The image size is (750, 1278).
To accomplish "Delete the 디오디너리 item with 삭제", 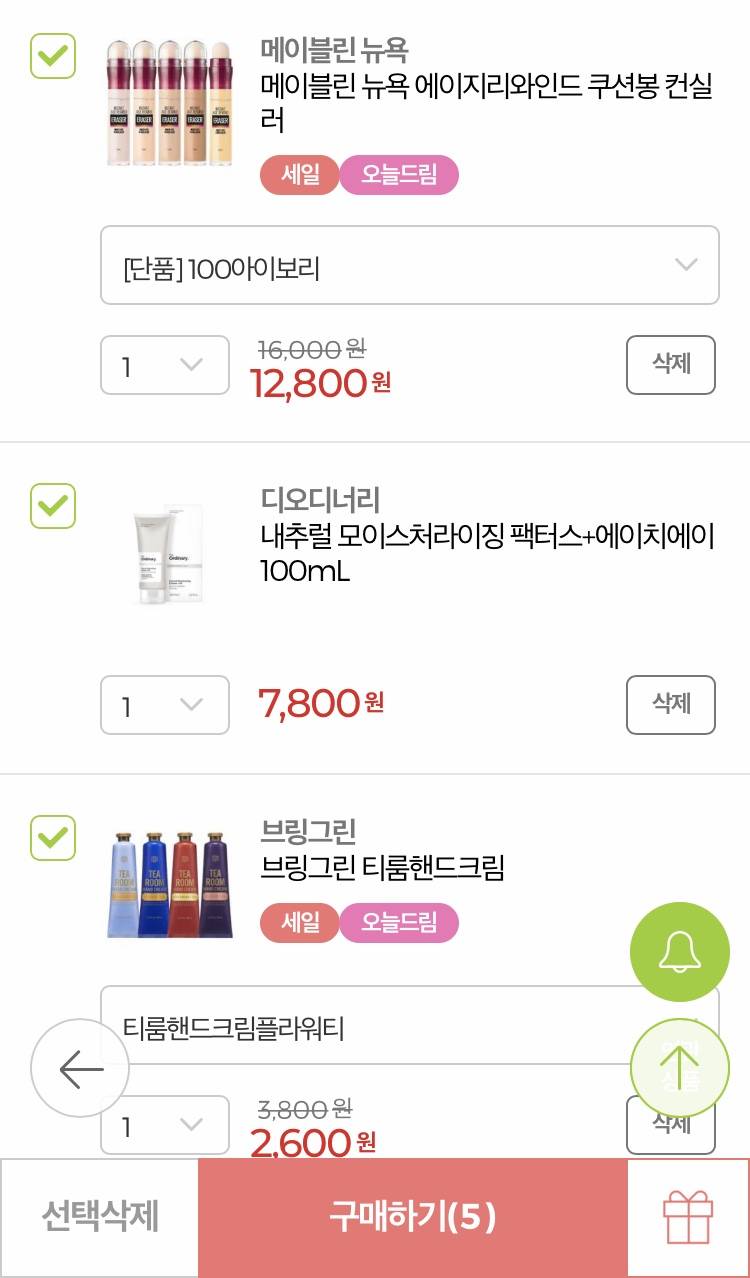I will pyautogui.click(x=671, y=705).
